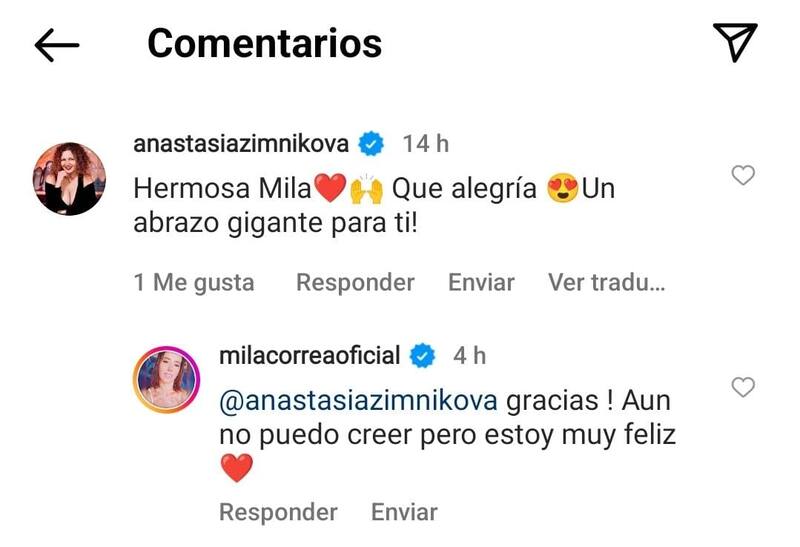Like milacorreaoficial's reply
Image resolution: width=800 pixels, height=547 pixels.
point(743,387)
